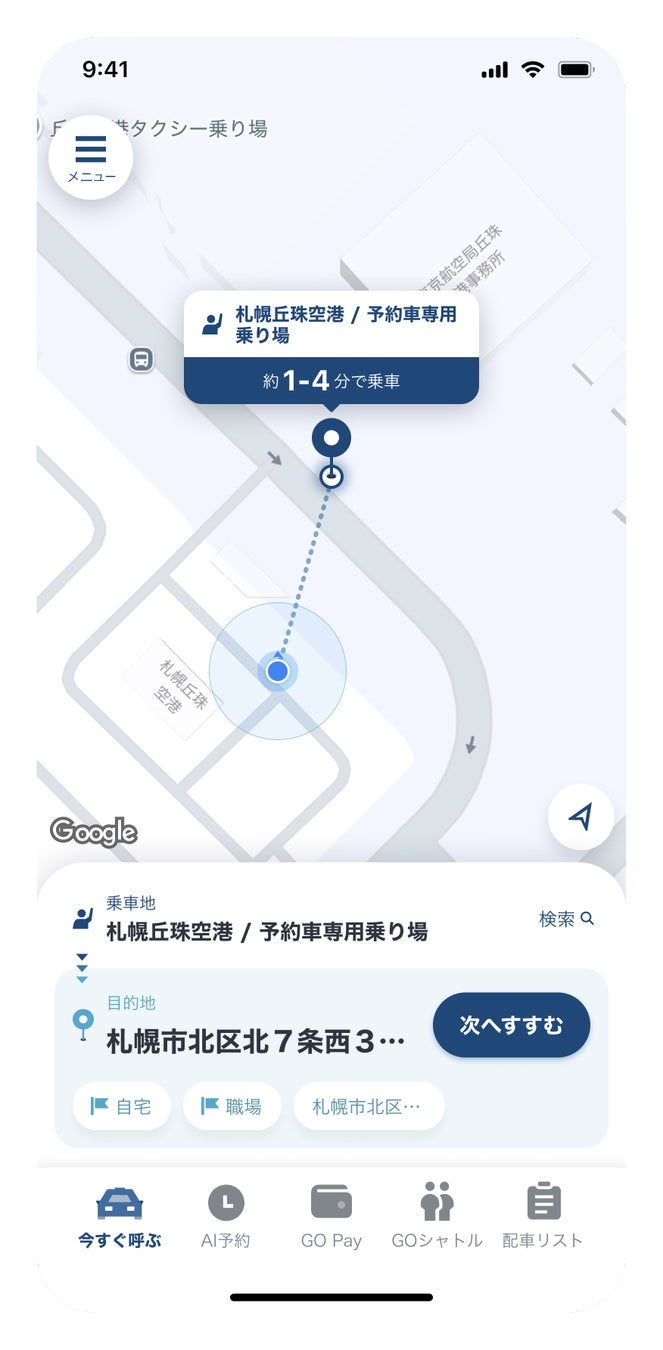
Task: Change the 乗車地 pickup location
Action: [x=266, y=931]
